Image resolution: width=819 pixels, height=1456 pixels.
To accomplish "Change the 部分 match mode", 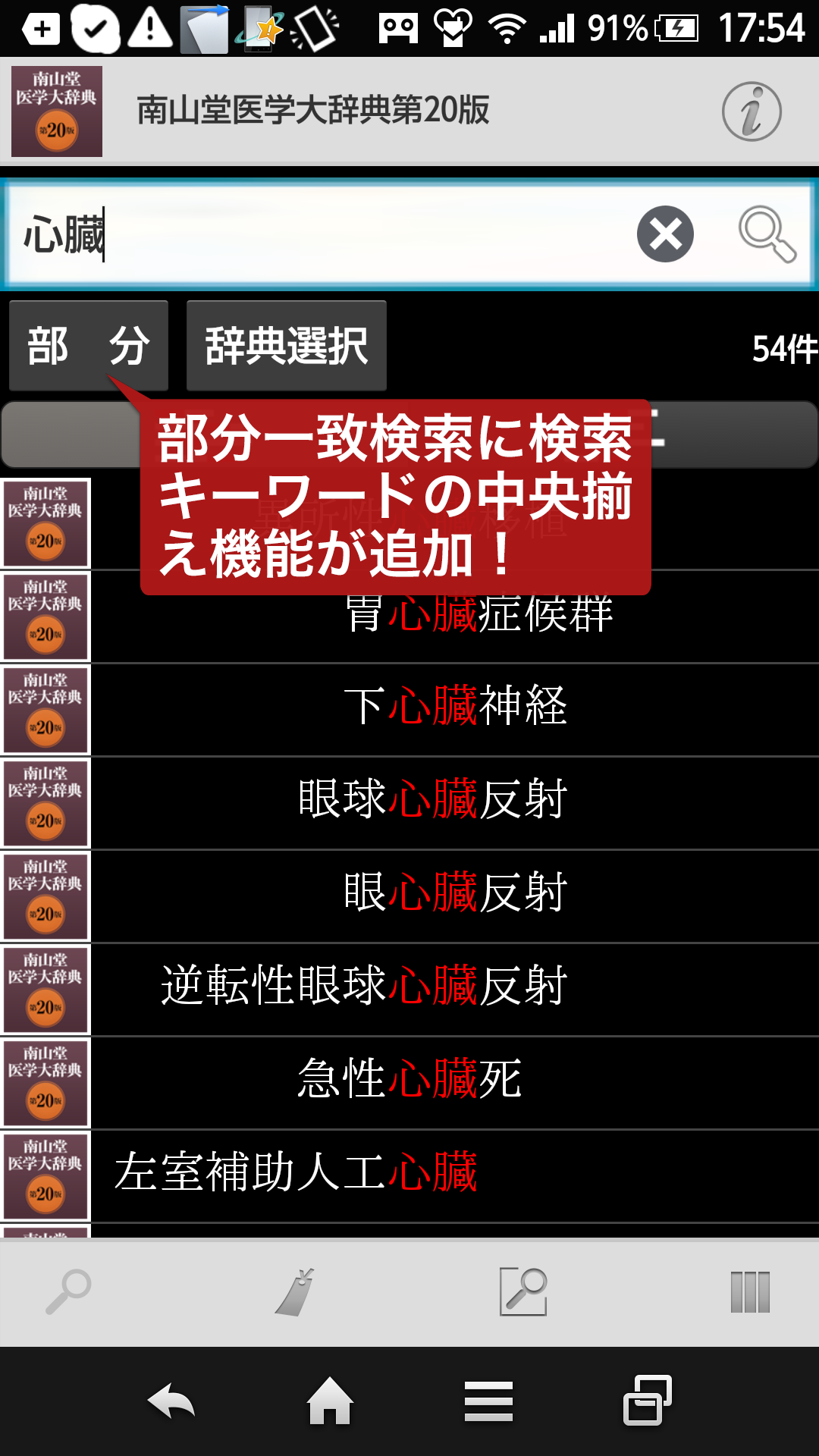I will click(x=88, y=345).
